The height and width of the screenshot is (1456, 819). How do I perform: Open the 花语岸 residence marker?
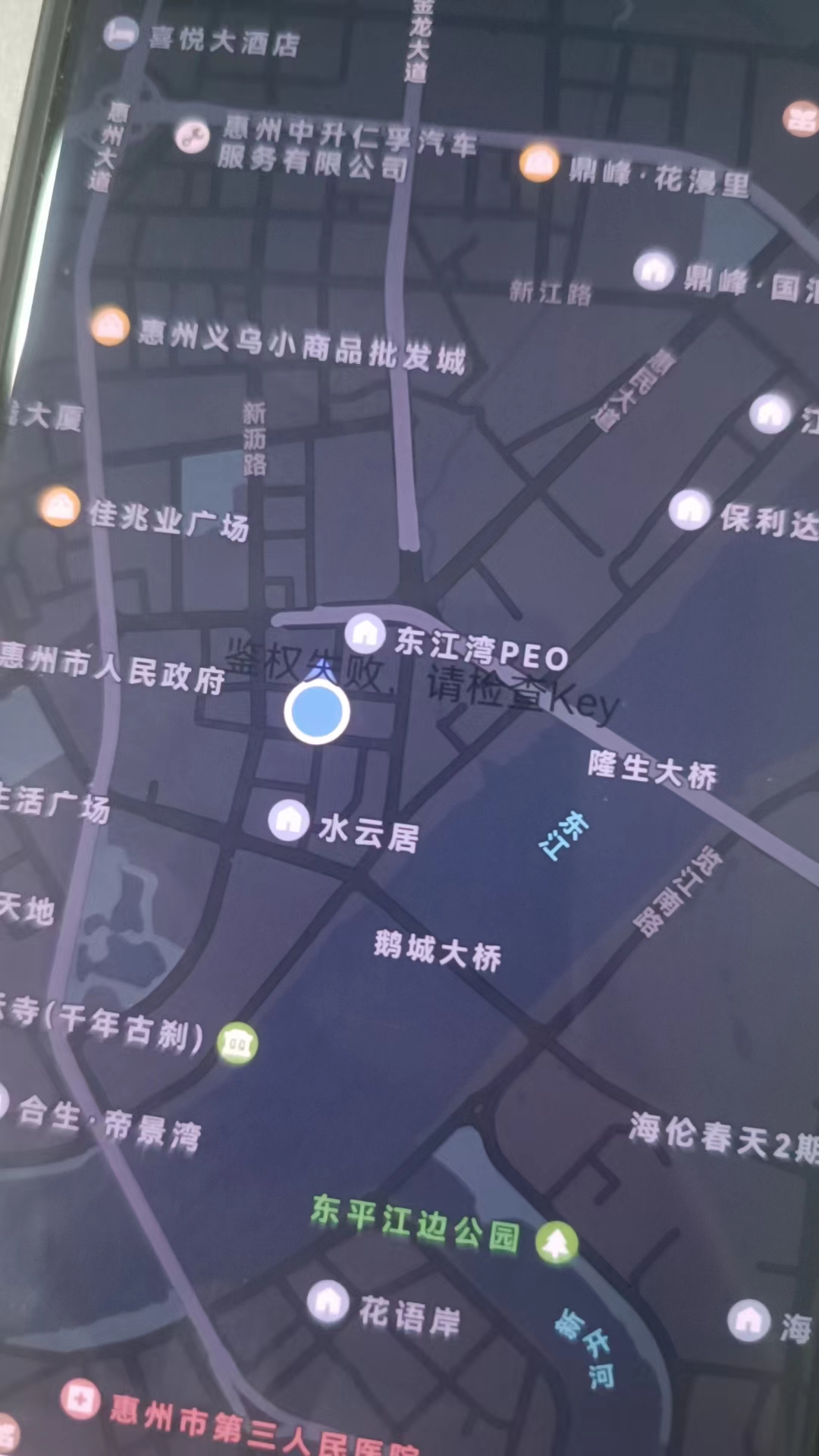tap(328, 1301)
